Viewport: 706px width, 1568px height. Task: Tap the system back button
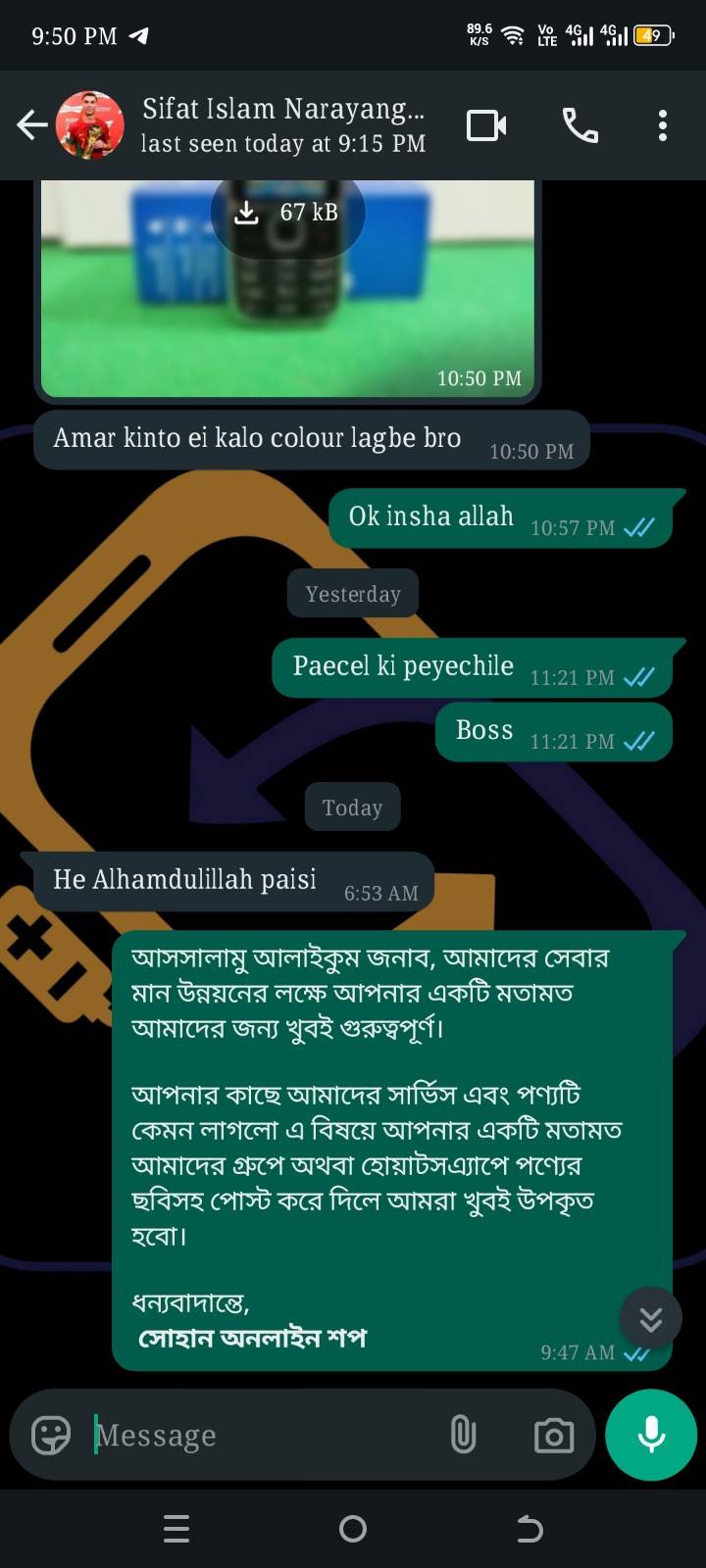point(529,1529)
